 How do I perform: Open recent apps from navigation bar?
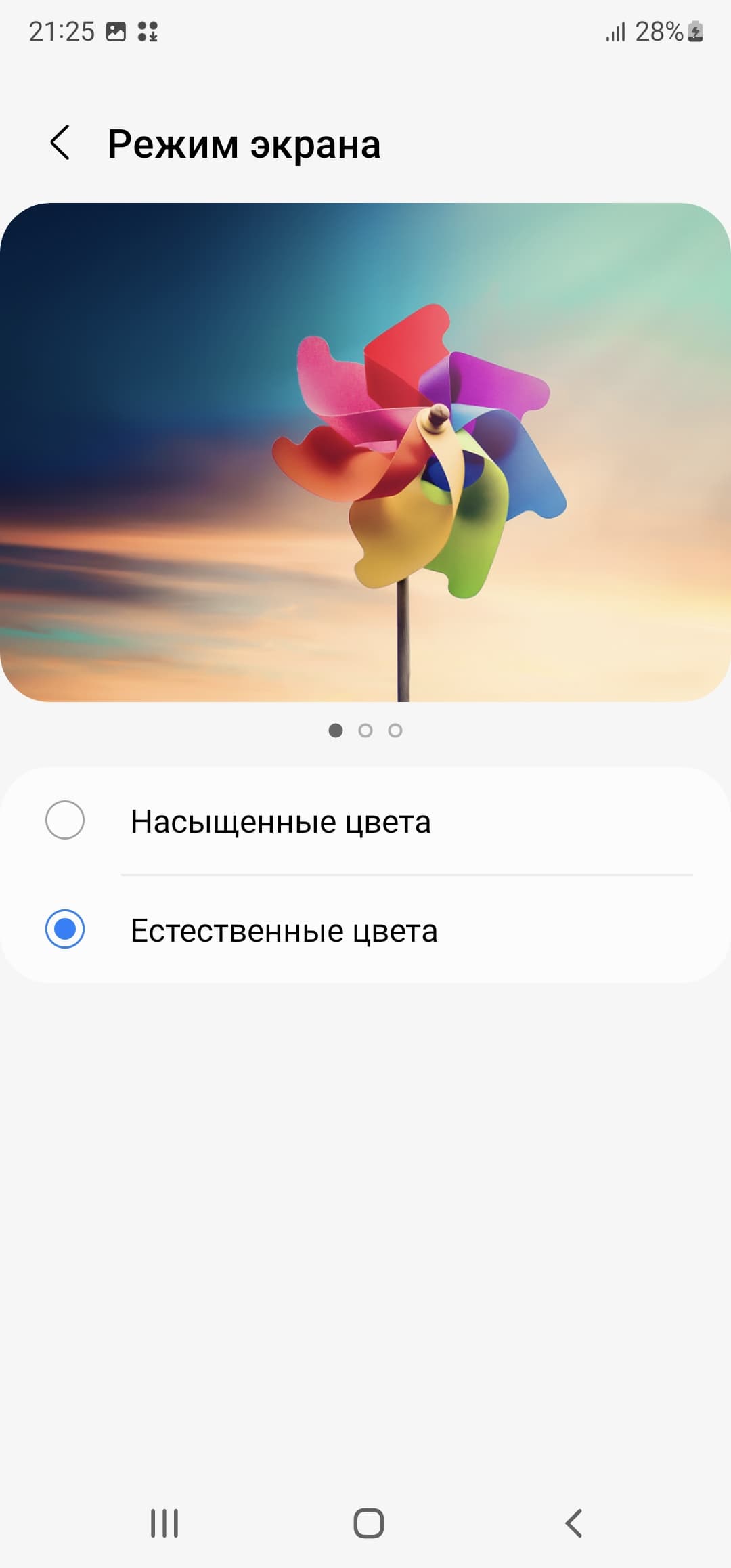click(x=164, y=1523)
